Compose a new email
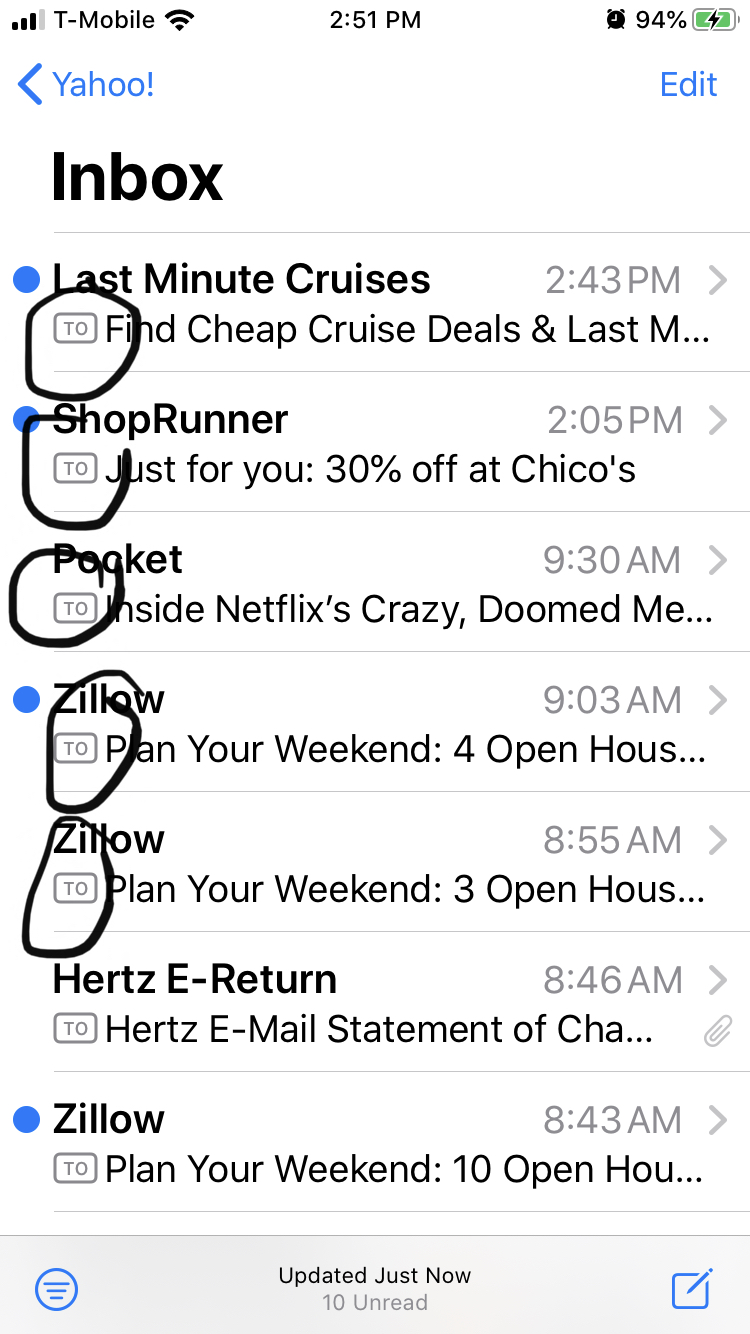 (692, 1288)
